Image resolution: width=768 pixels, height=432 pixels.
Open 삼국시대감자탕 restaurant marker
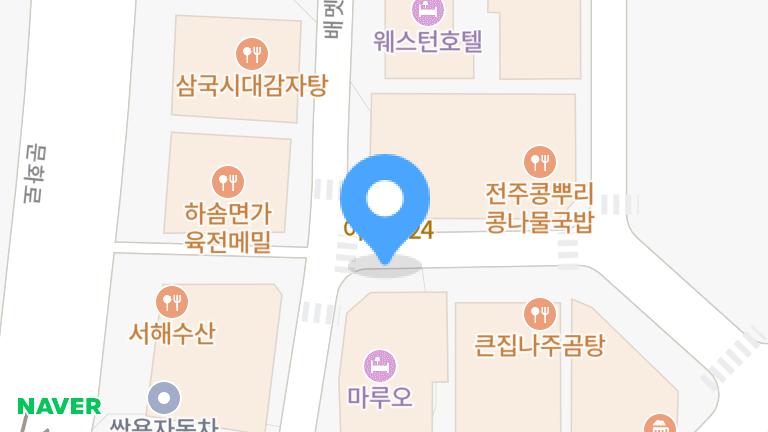click(x=251, y=53)
